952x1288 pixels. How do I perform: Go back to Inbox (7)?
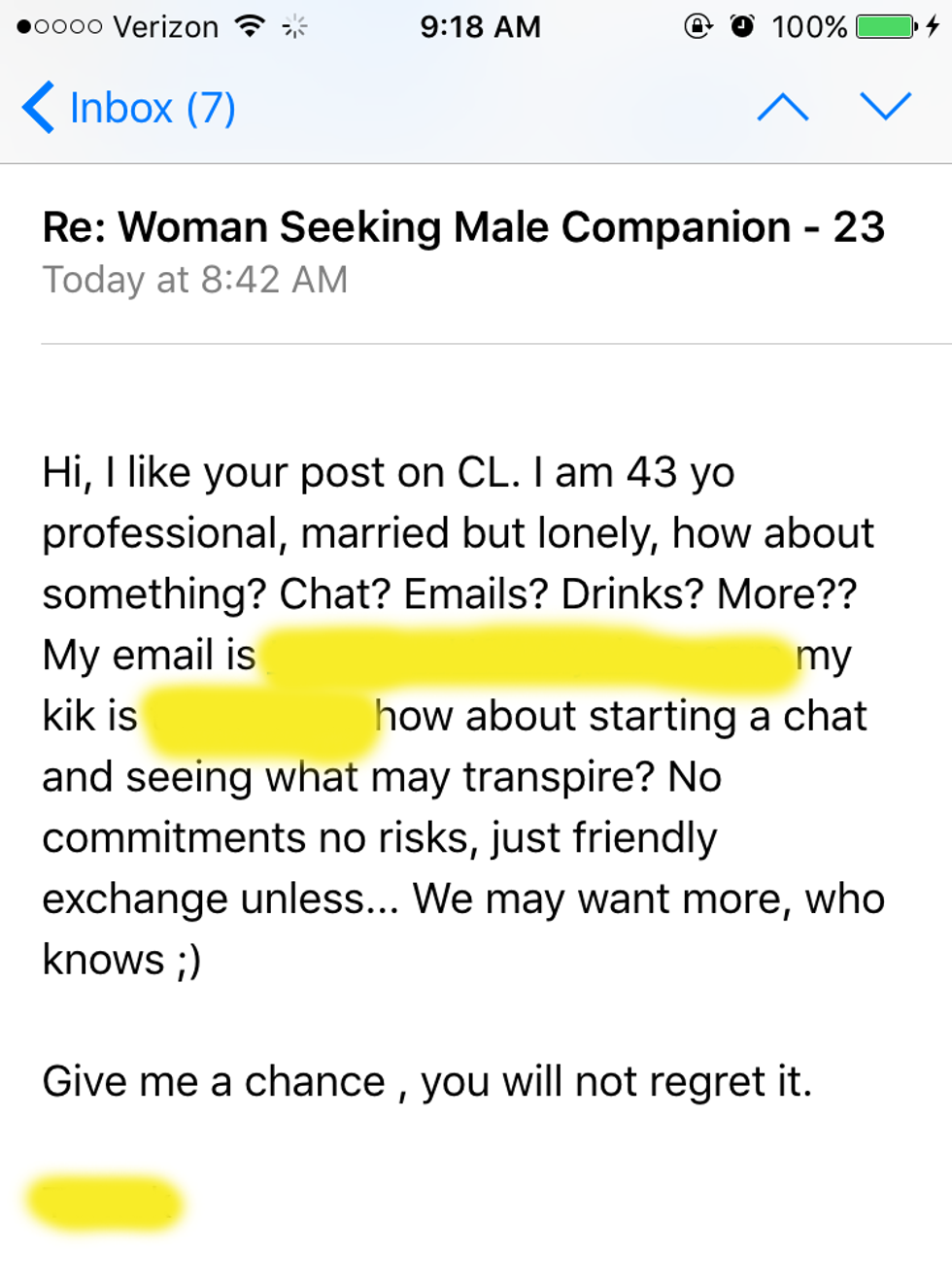coord(129,107)
